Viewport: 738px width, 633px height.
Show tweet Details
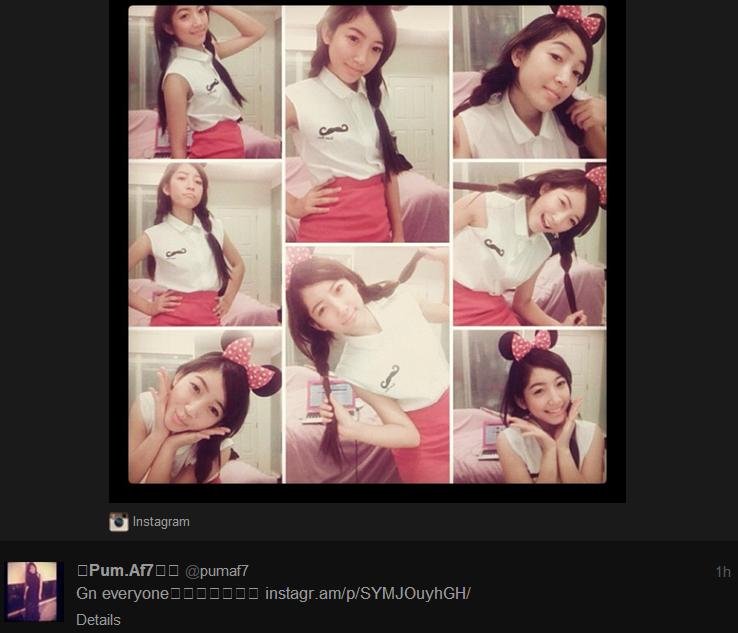click(x=98, y=620)
